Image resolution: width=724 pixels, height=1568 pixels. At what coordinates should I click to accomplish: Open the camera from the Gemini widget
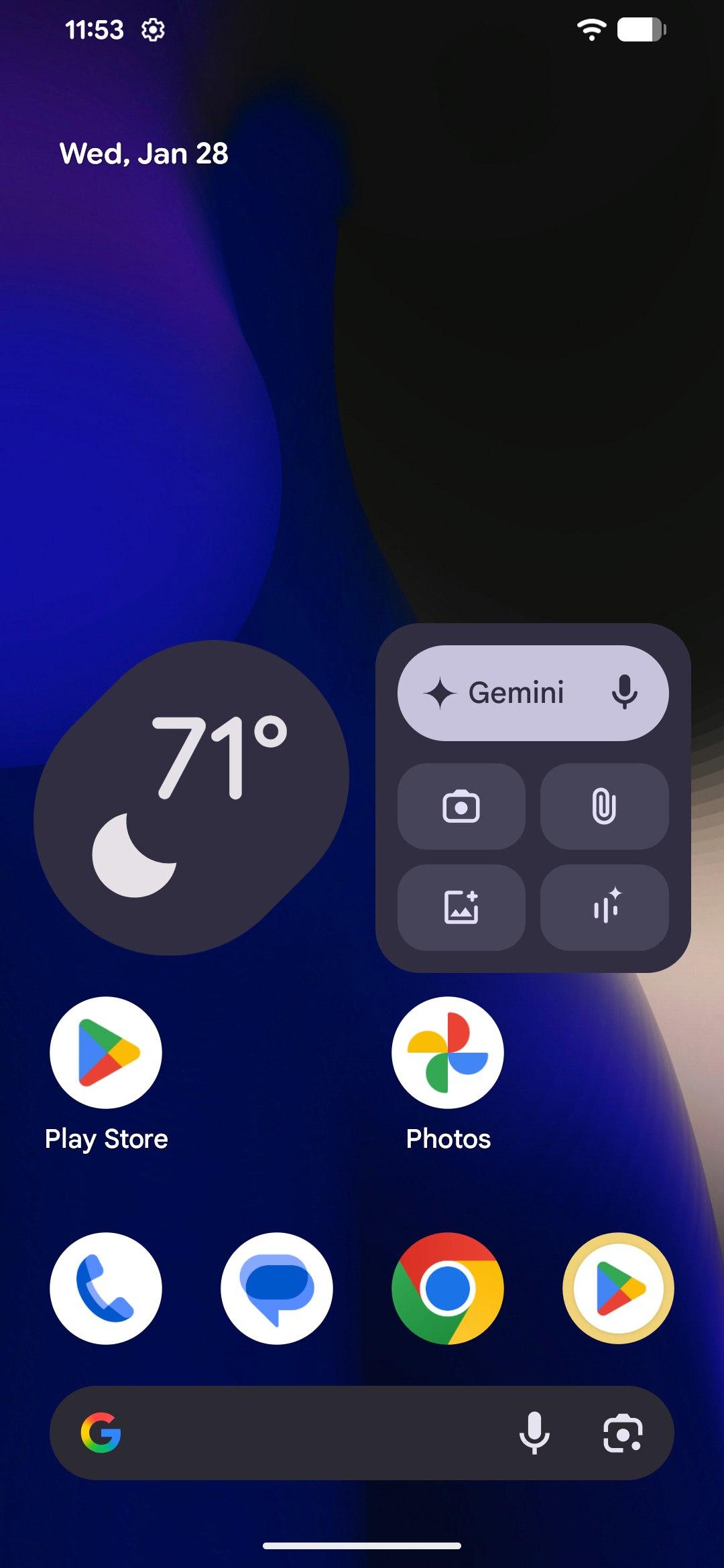(x=461, y=806)
